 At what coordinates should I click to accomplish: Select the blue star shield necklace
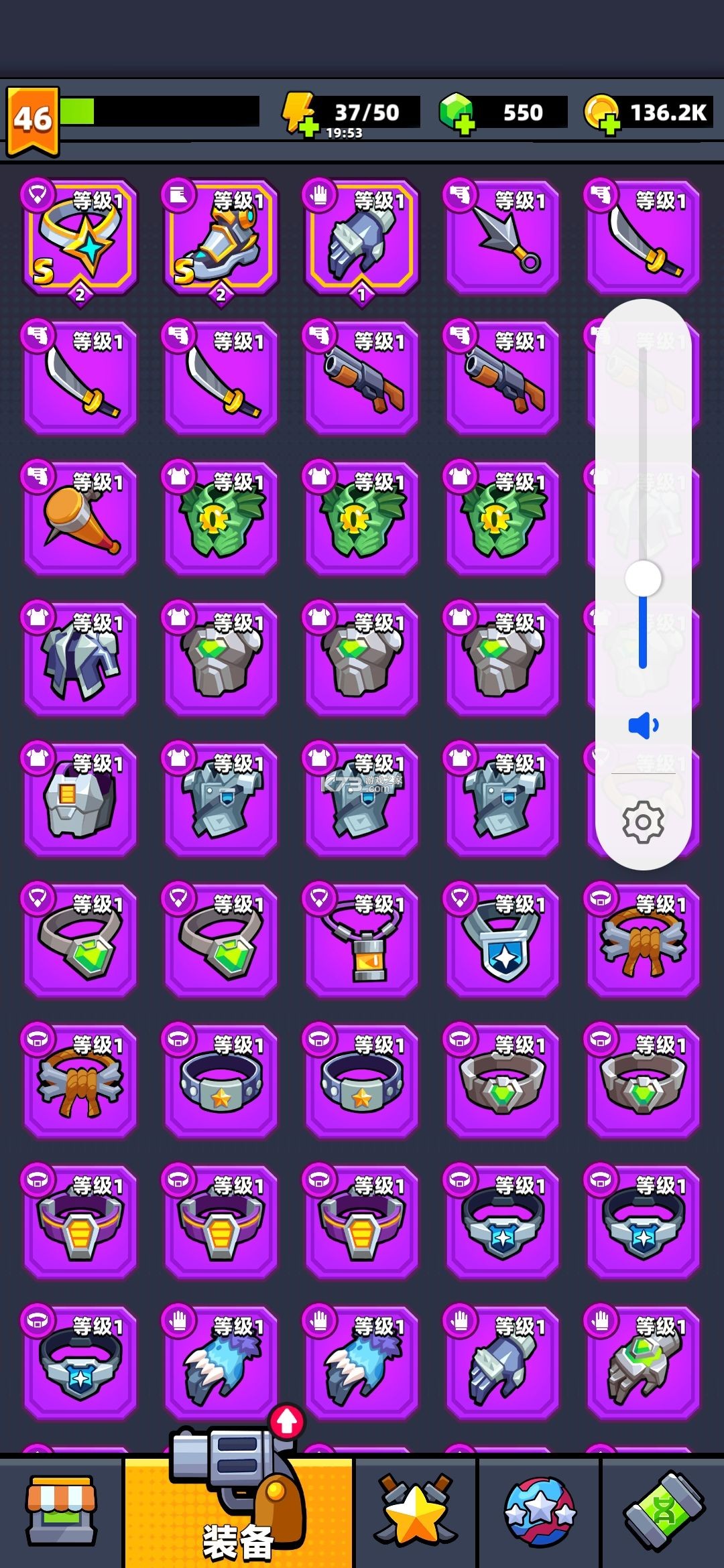[503, 941]
